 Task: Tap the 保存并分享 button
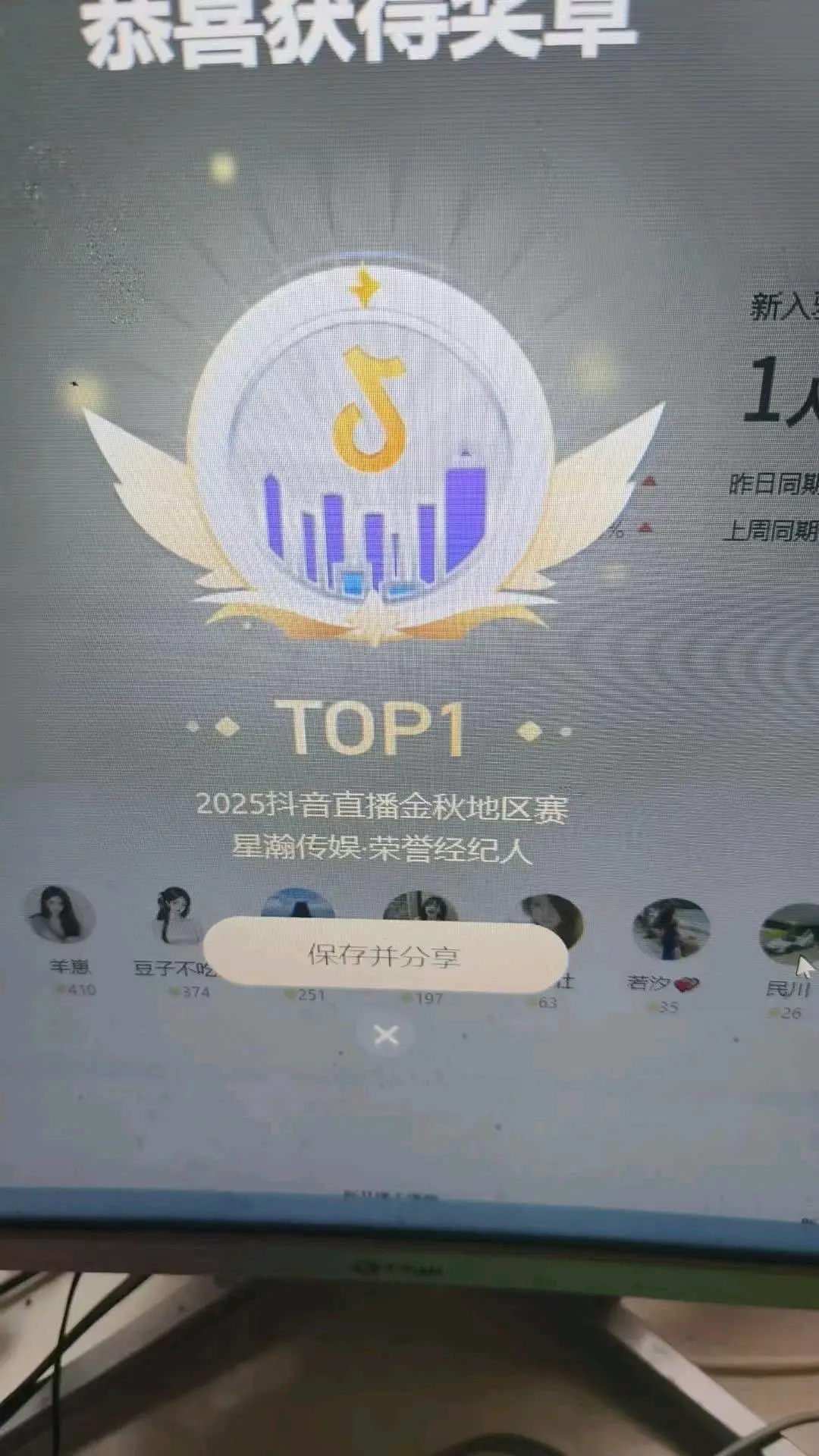pyautogui.click(x=384, y=955)
